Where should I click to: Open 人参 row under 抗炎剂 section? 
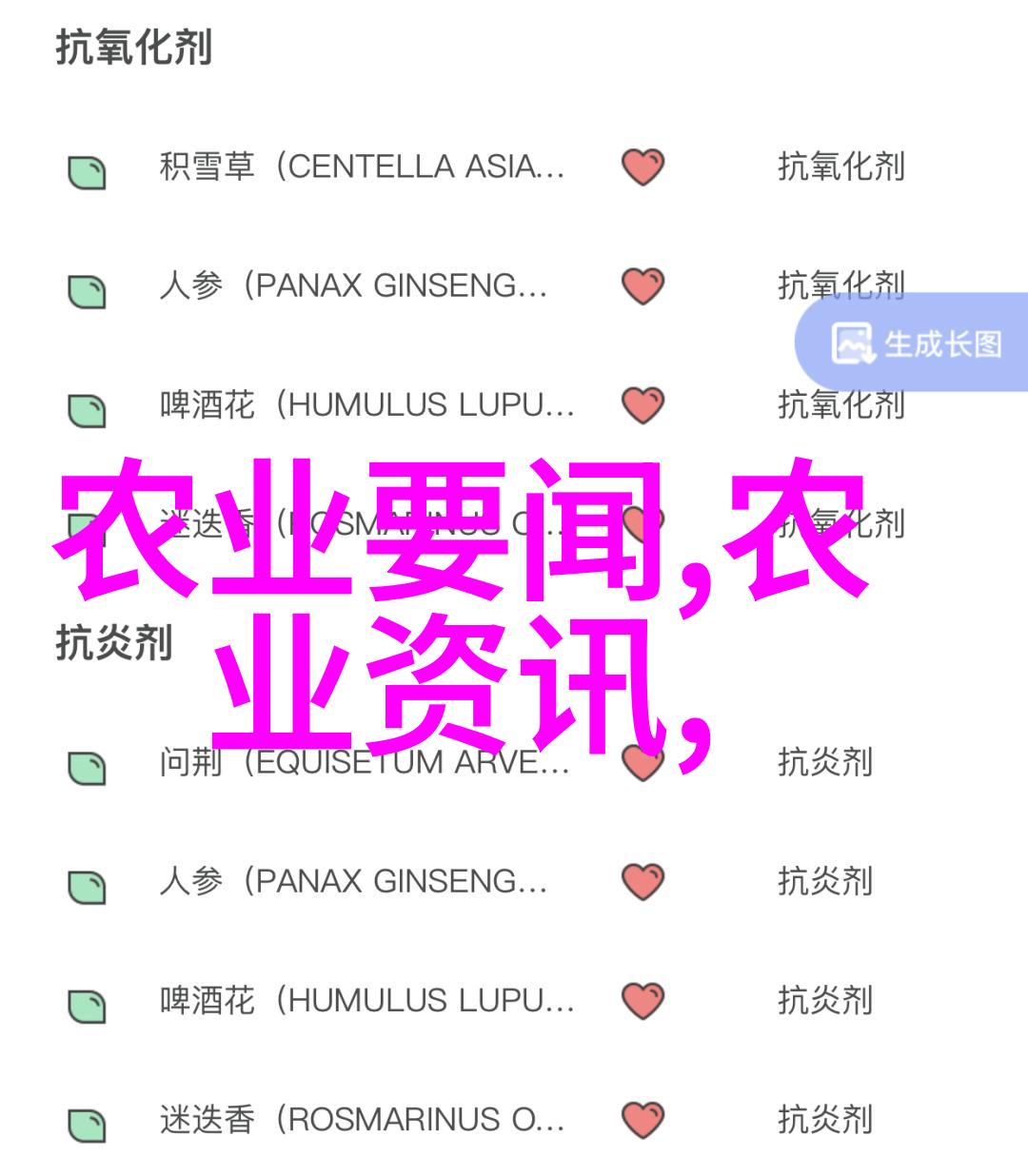point(353,881)
